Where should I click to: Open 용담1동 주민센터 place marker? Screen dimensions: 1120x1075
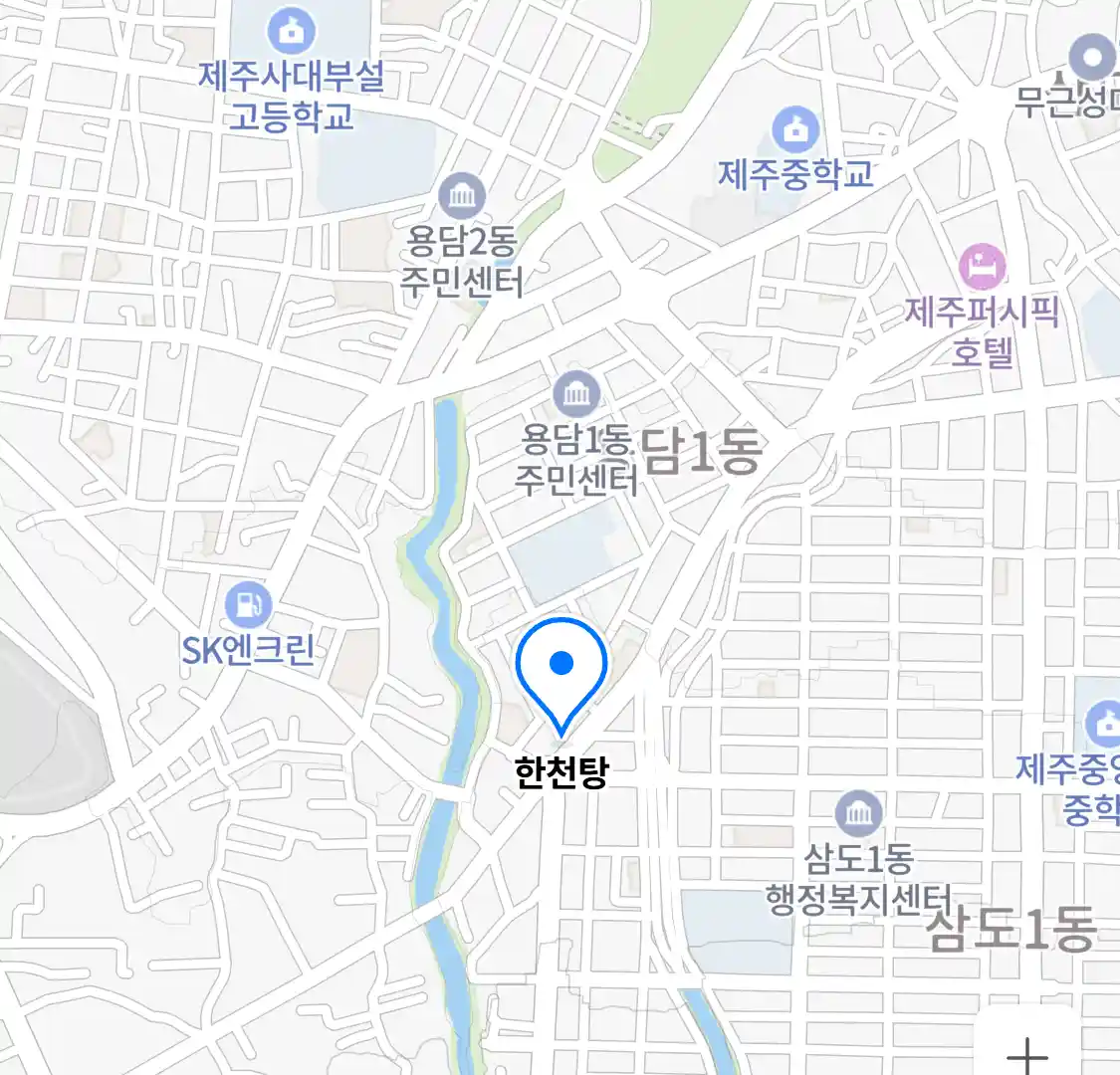point(576,394)
